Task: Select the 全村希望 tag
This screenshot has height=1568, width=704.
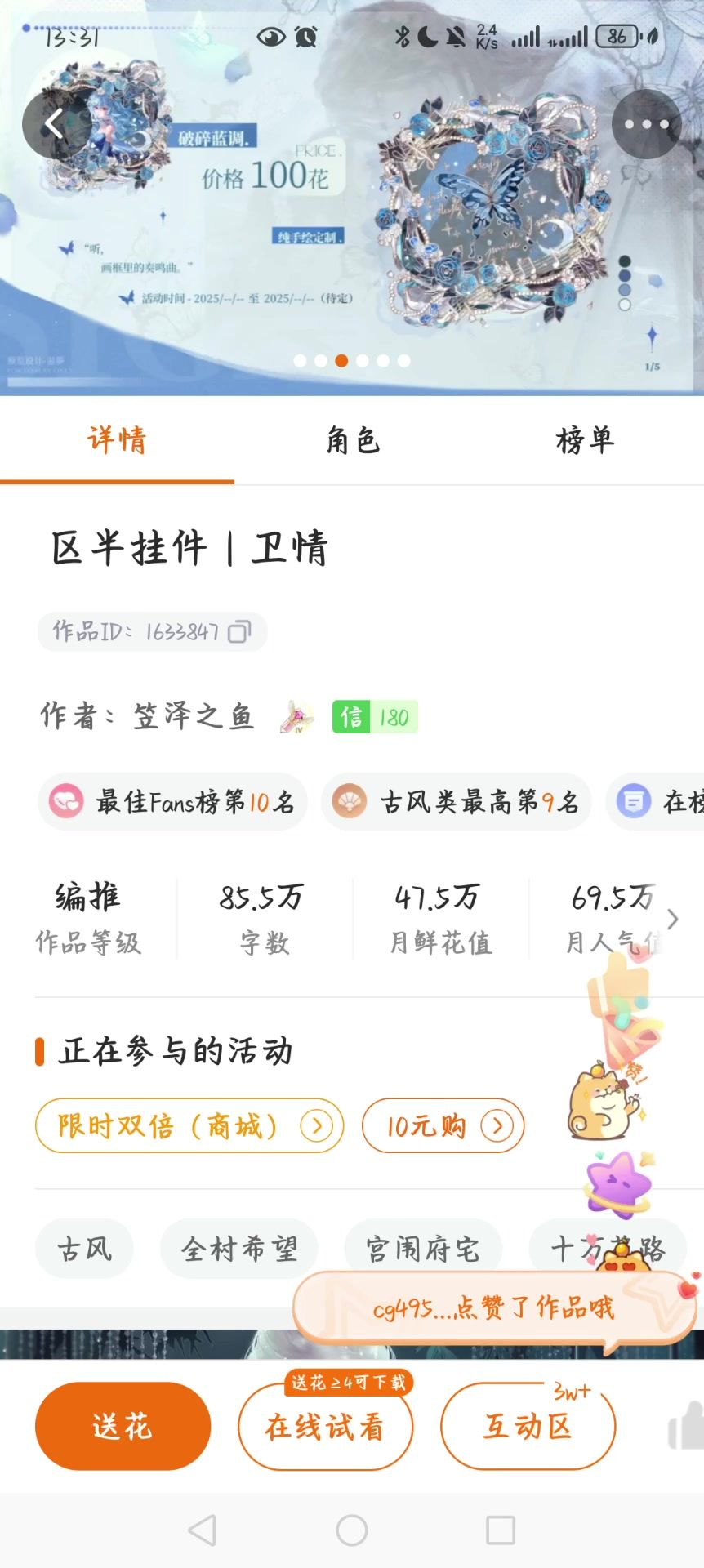Action: coord(238,1249)
